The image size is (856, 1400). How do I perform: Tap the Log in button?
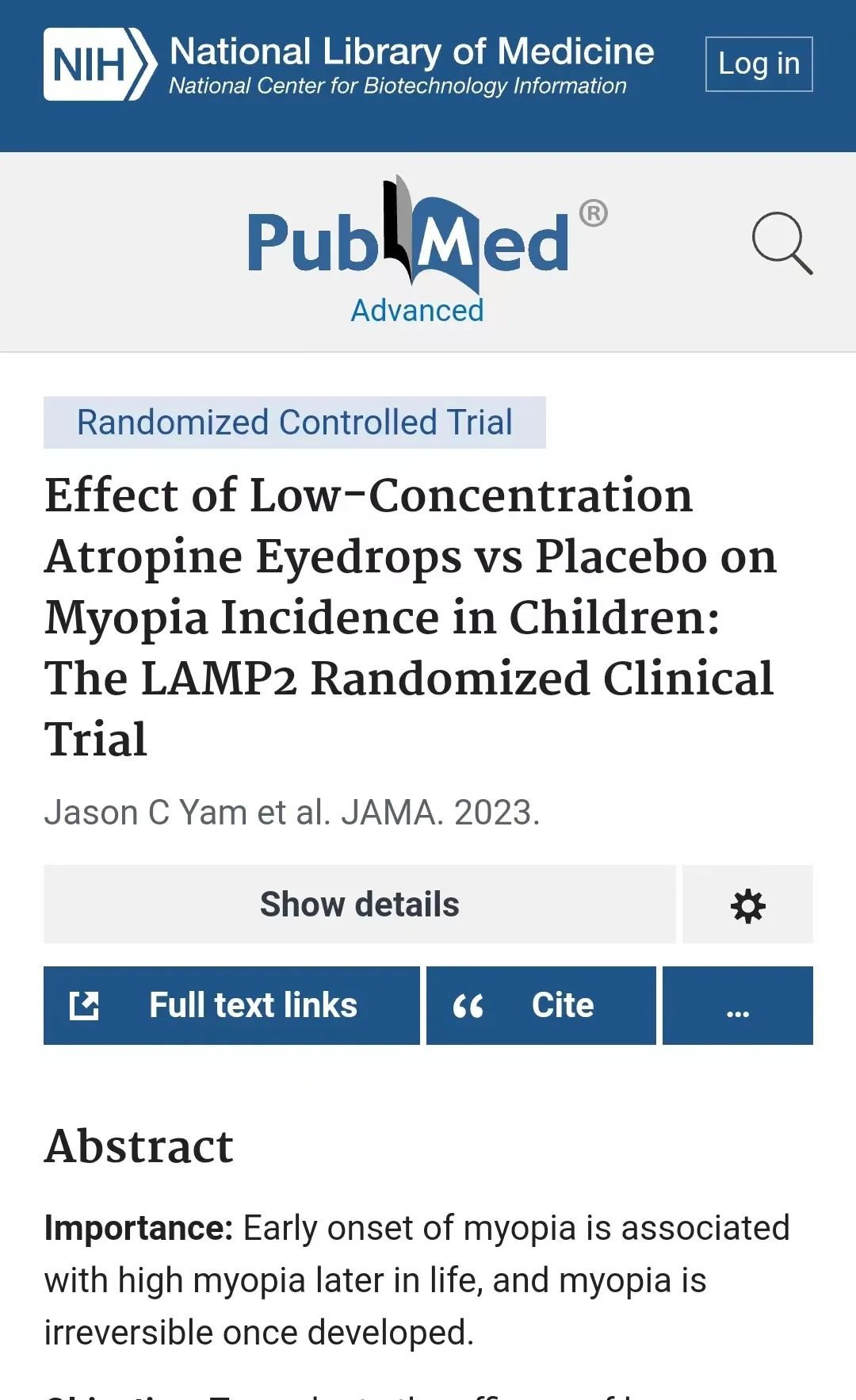coord(759,64)
